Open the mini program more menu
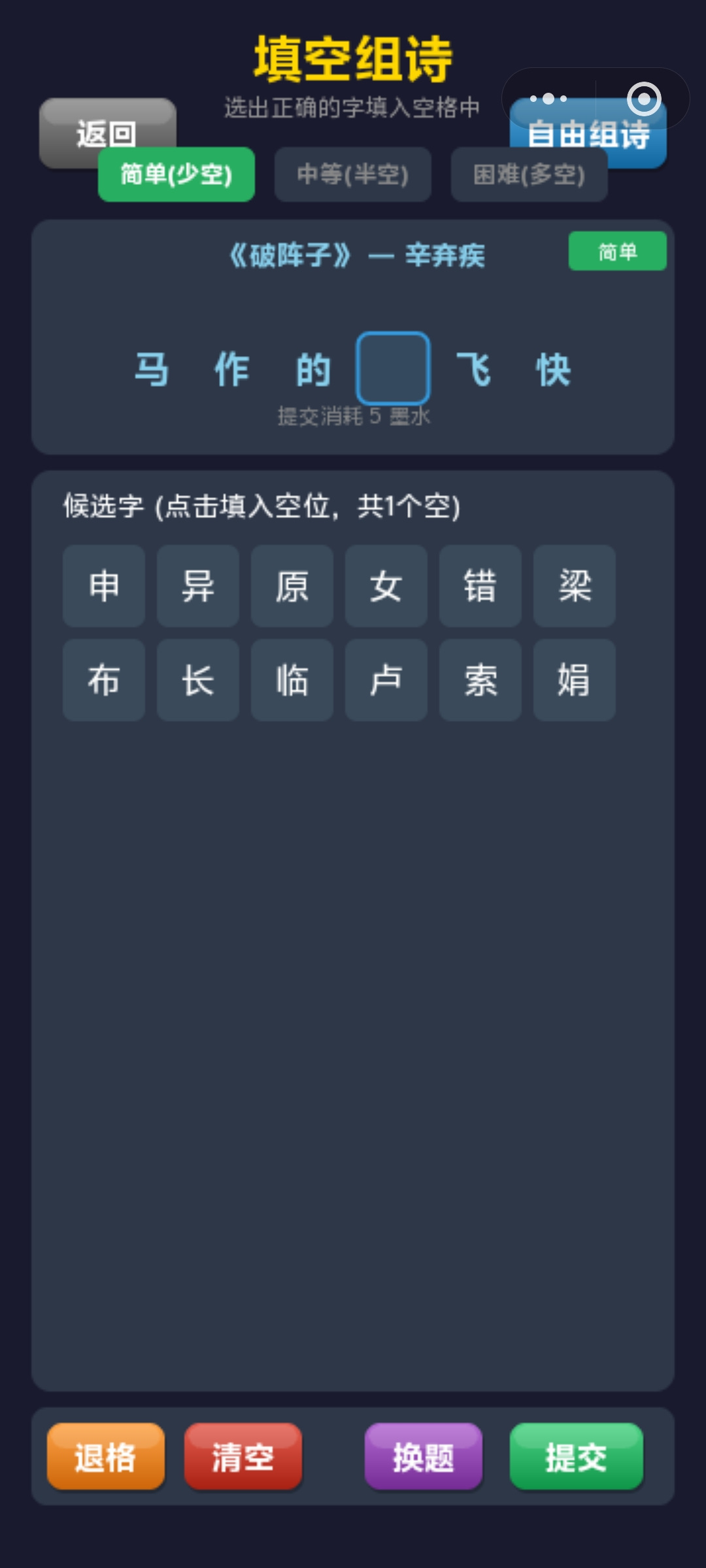706x1568 pixels. click(x=548, y=99)
